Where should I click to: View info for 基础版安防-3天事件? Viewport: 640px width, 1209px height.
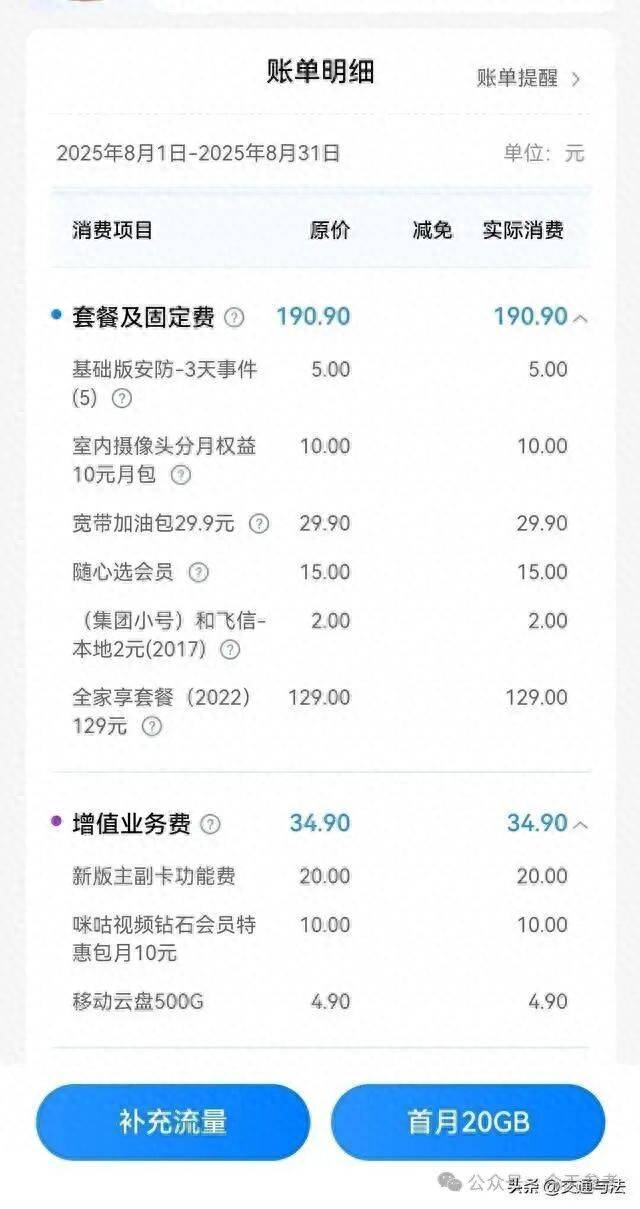122,399
